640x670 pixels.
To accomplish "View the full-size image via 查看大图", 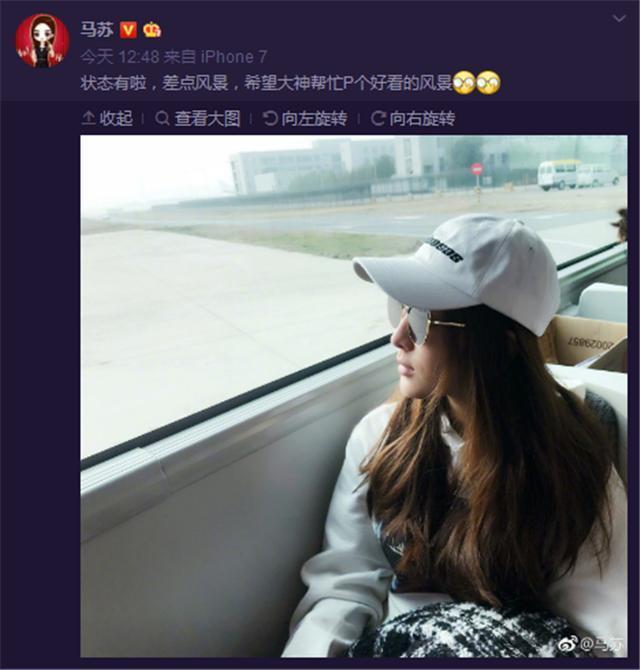I will (198, 118).
